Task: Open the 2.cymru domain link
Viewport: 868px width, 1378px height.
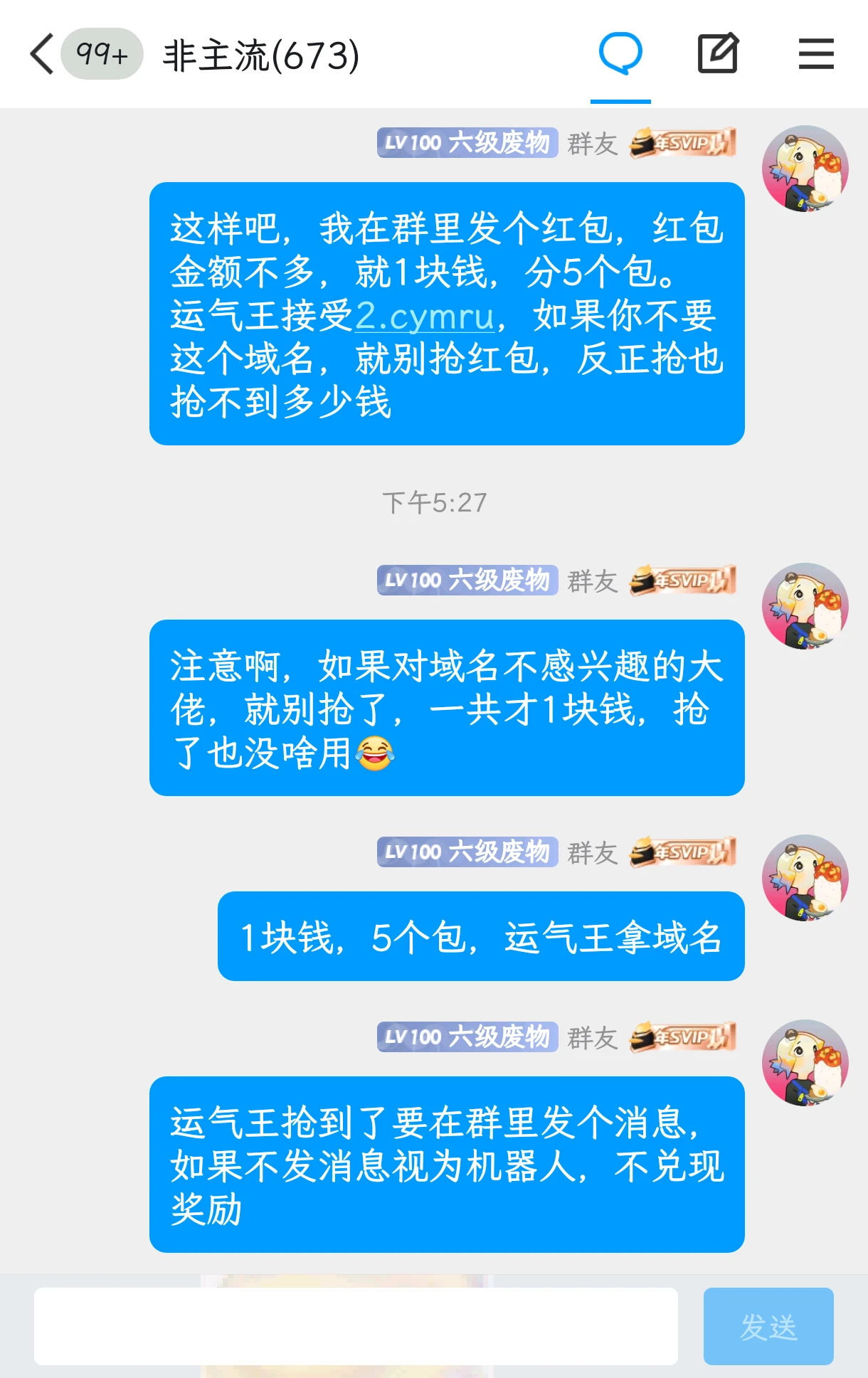Action: point(424,316)
